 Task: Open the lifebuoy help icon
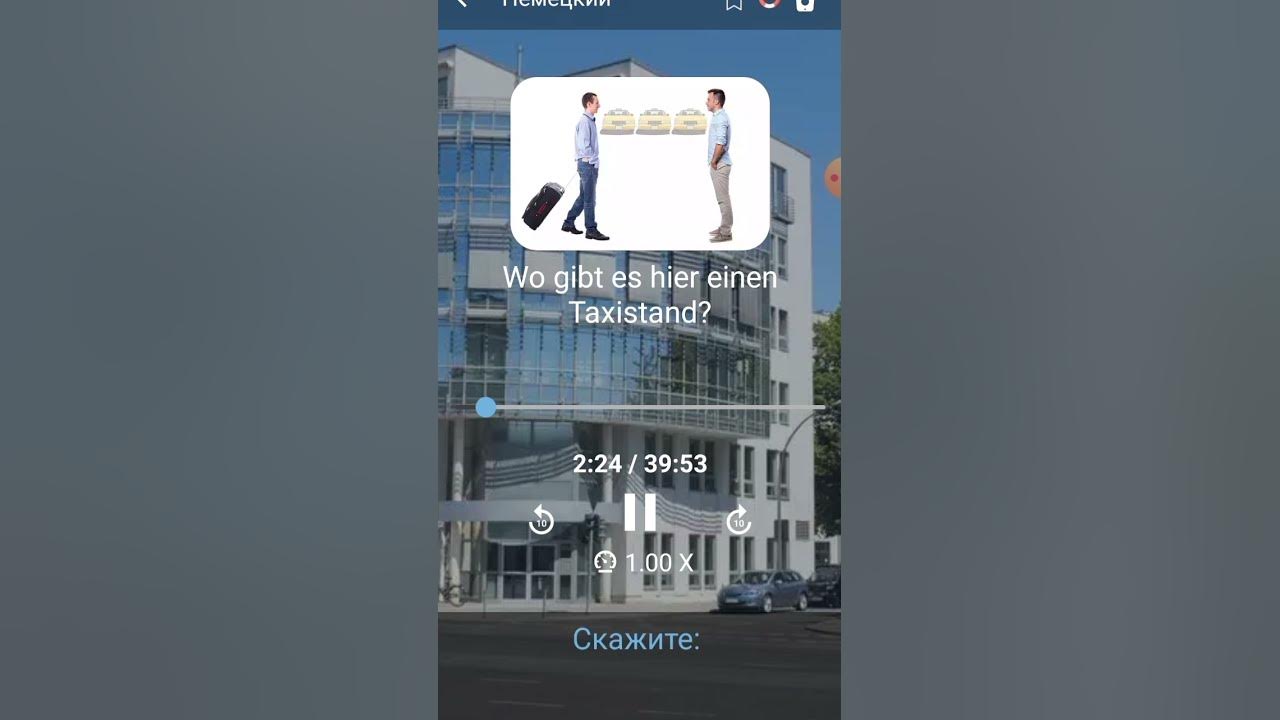(769, 3)
